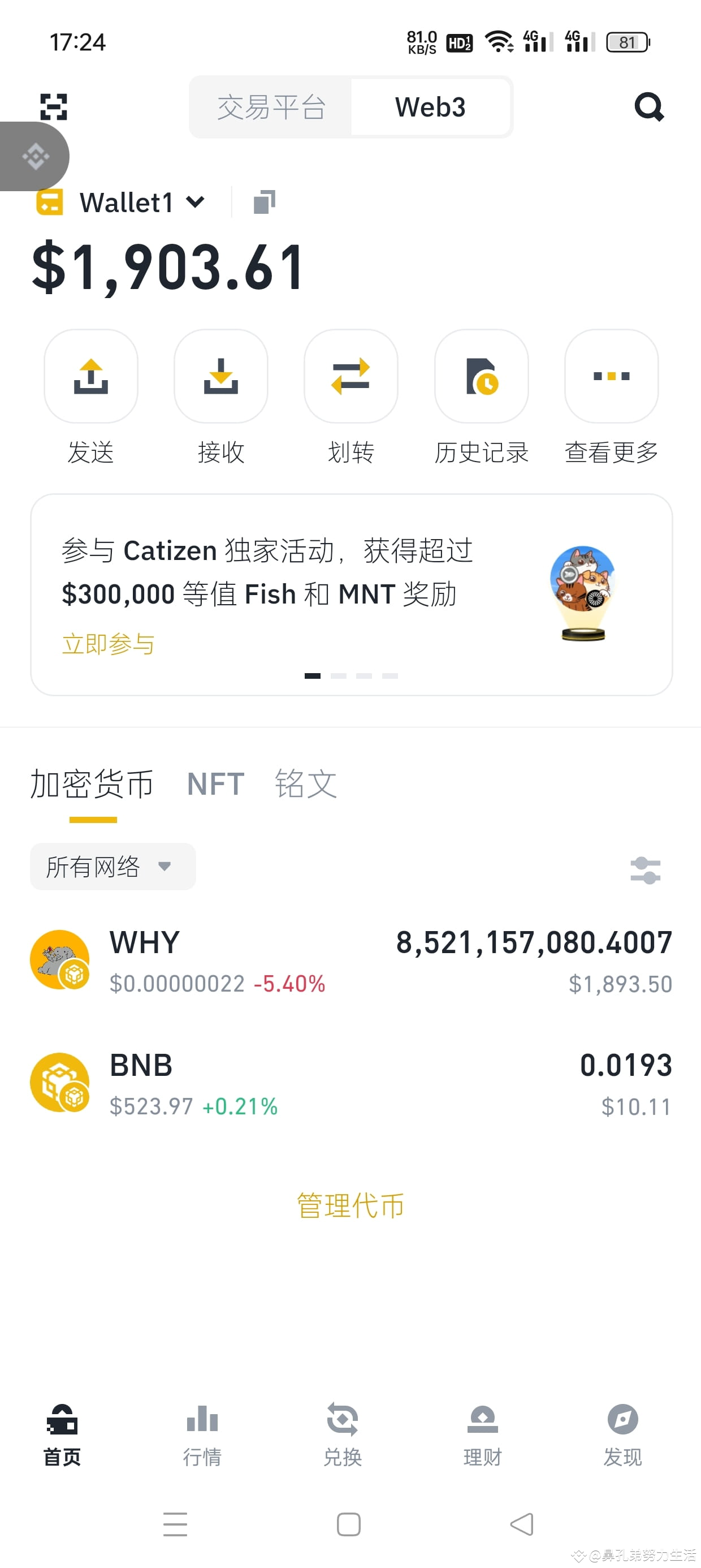
Task: Open 划转 (Transfer) function
Action: pos(350,376)
